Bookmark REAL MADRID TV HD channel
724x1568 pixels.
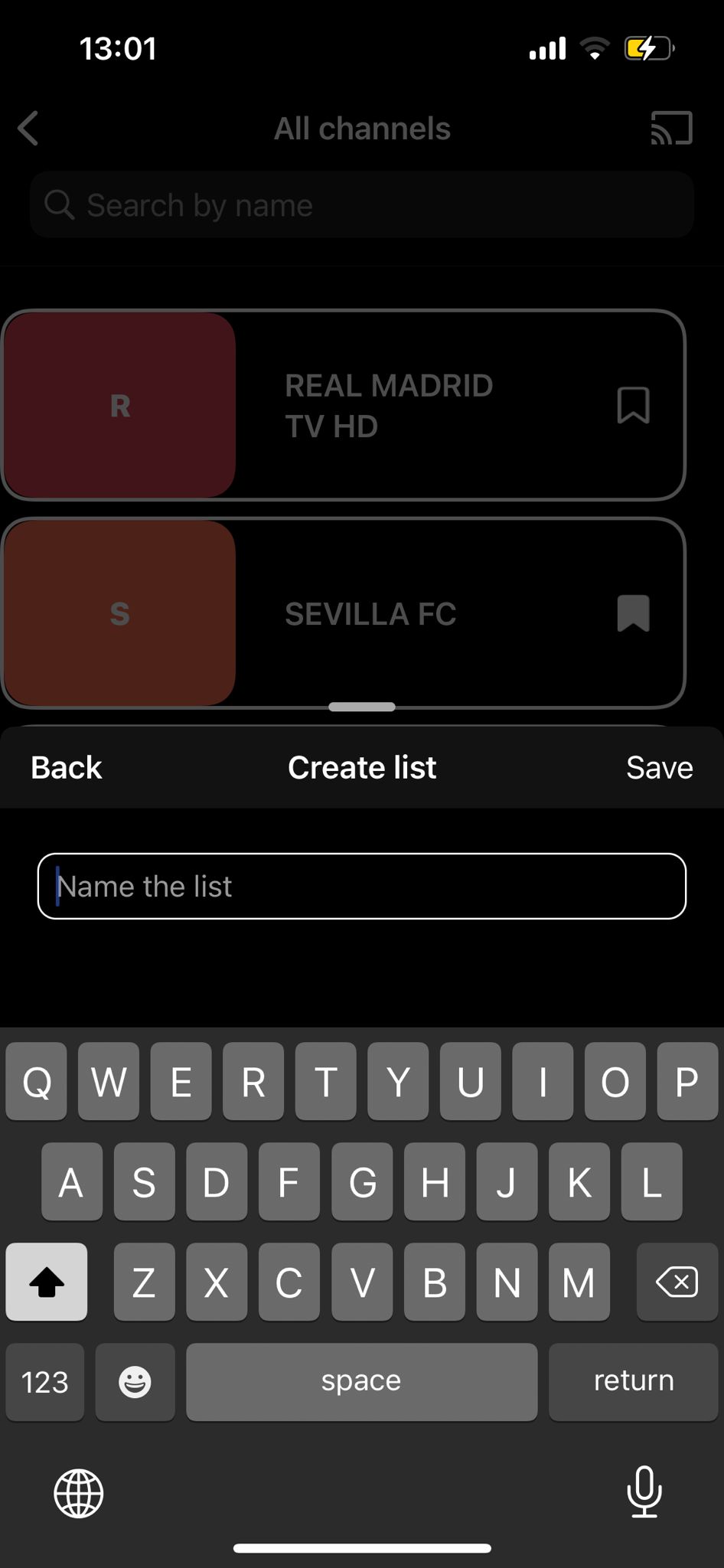click(x=633, y=405)
